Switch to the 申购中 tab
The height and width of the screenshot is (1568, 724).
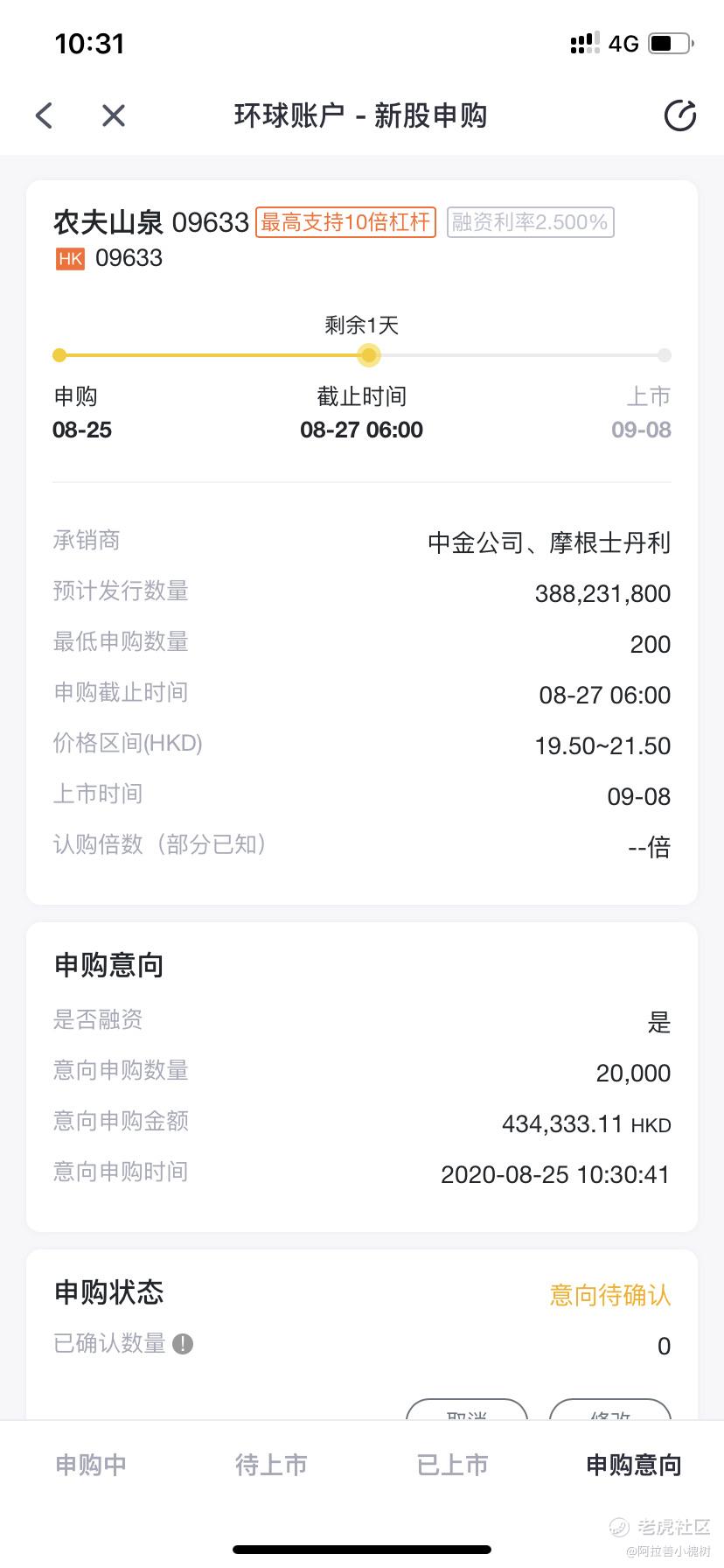91,1465
